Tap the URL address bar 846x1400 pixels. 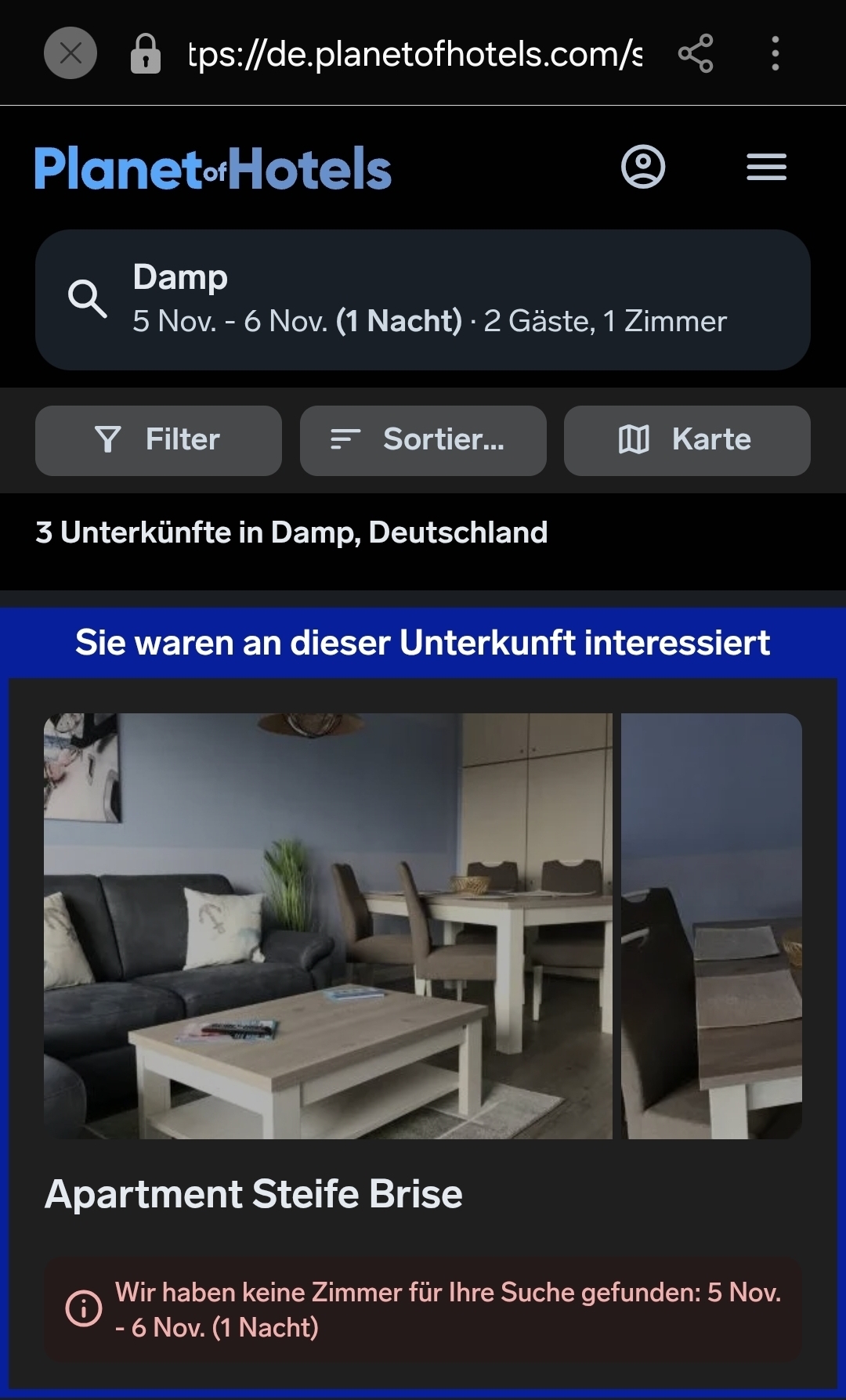pyautogui.click(x=415, y=53)
